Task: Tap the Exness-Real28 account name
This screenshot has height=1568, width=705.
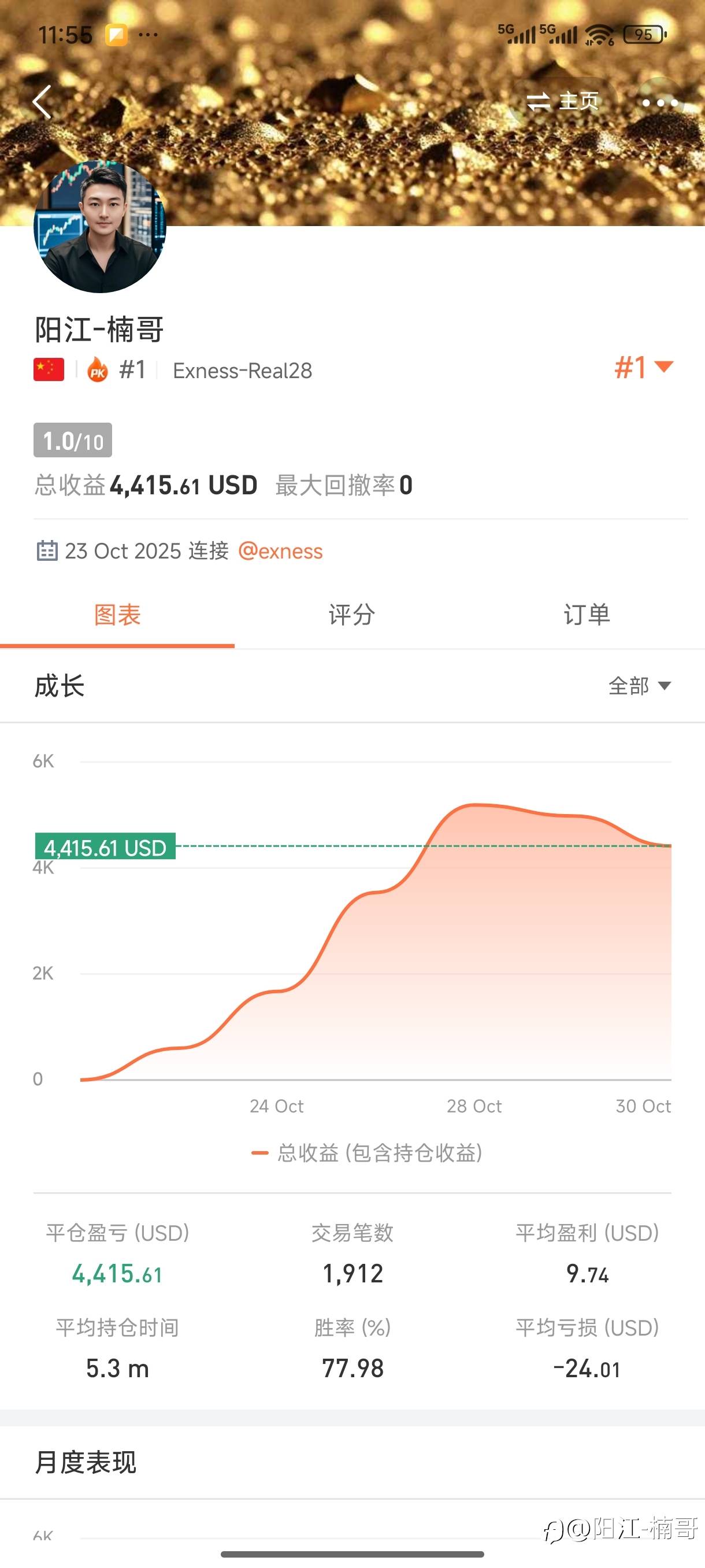Action: 242,370
